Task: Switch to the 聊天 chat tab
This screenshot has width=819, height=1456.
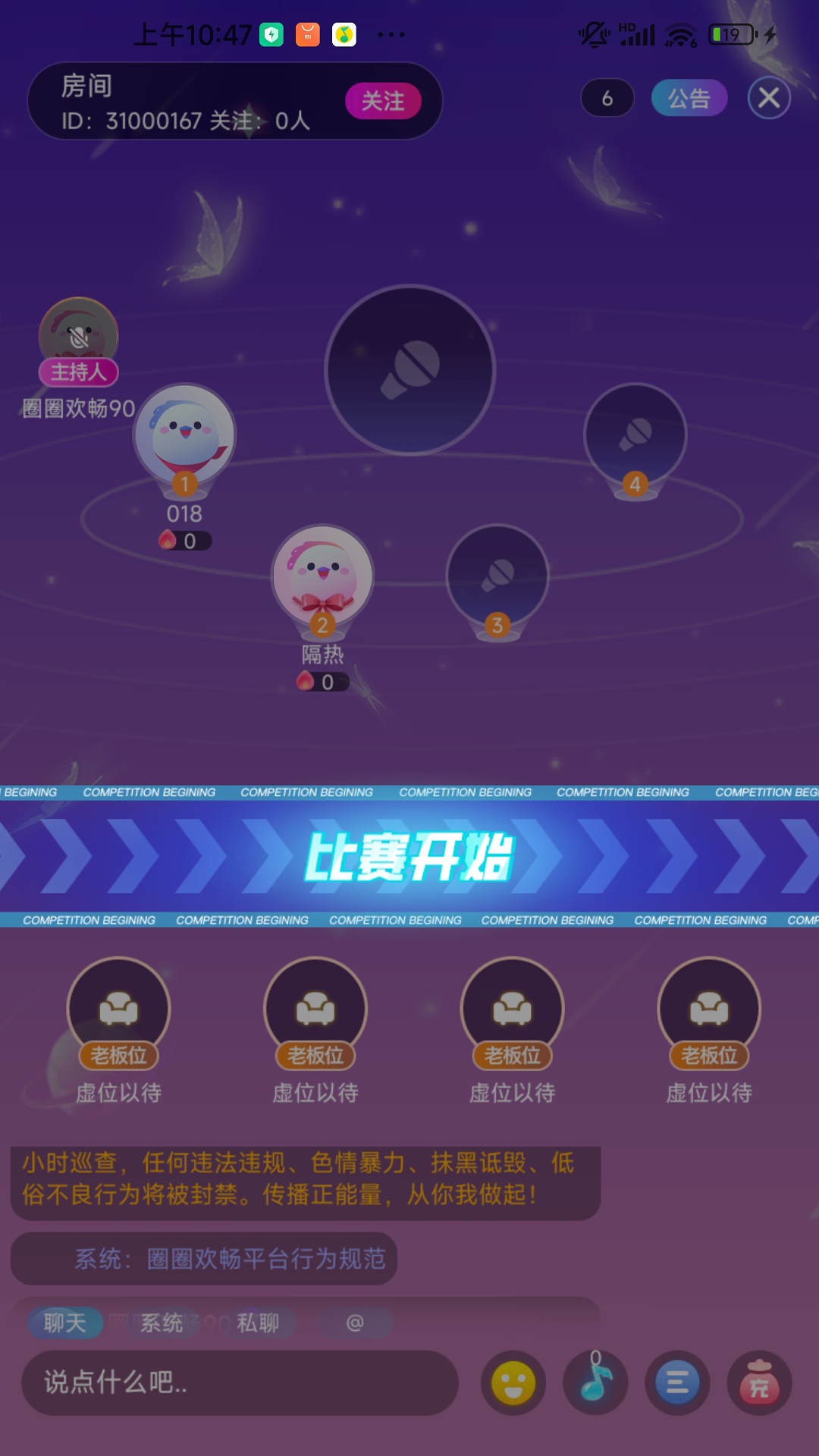Action: click(65, 1323)
